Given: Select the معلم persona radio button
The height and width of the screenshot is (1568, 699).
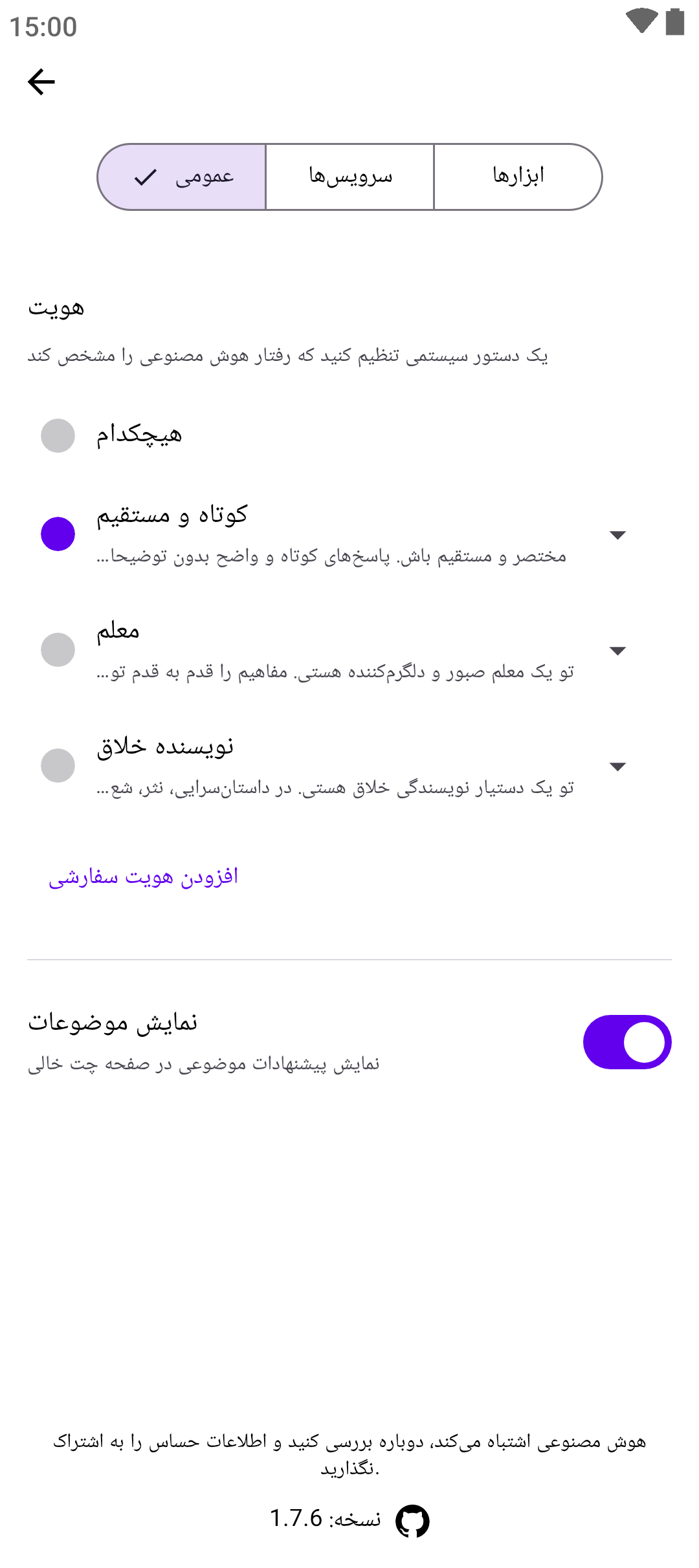Looking at the screenshot, I should [x=58, y=649].
